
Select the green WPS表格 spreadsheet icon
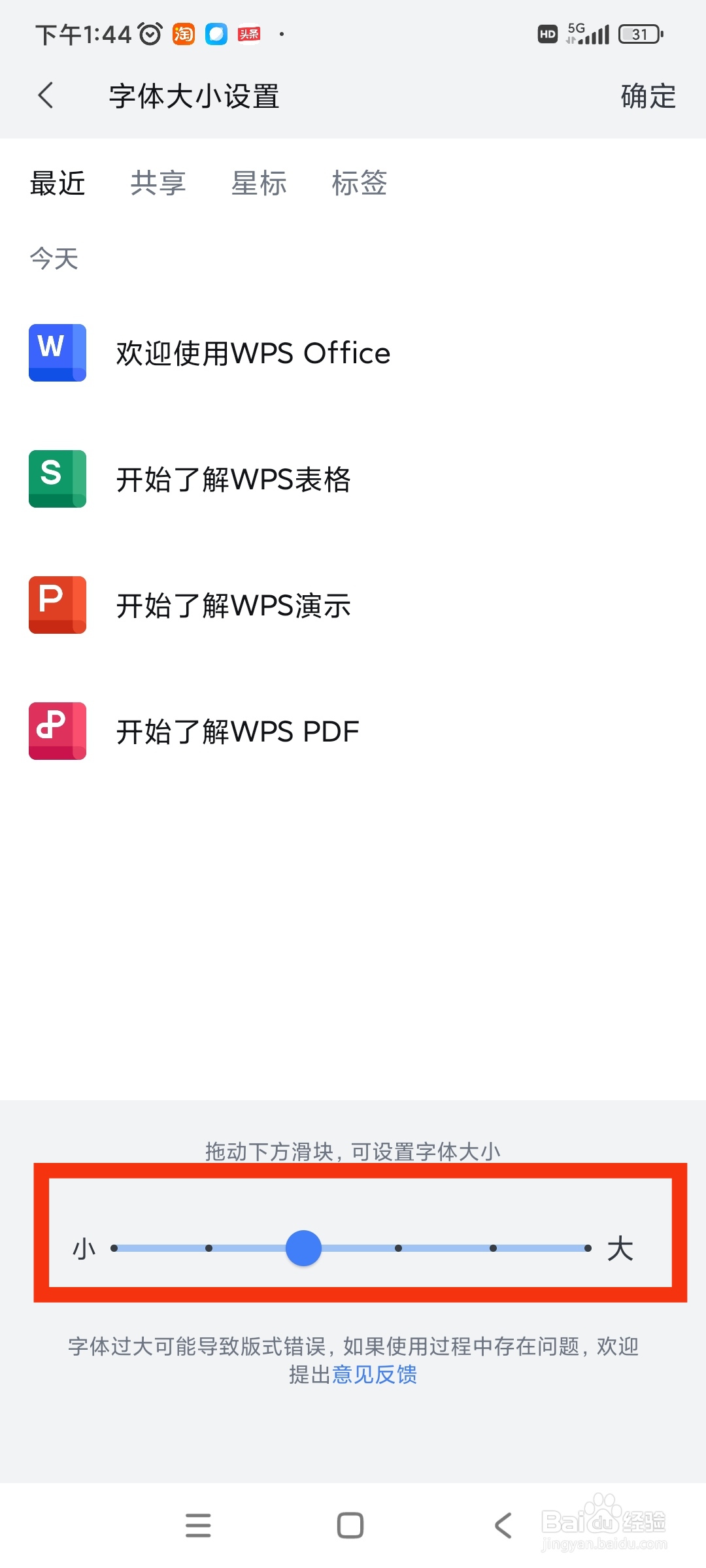pos(56,479)
